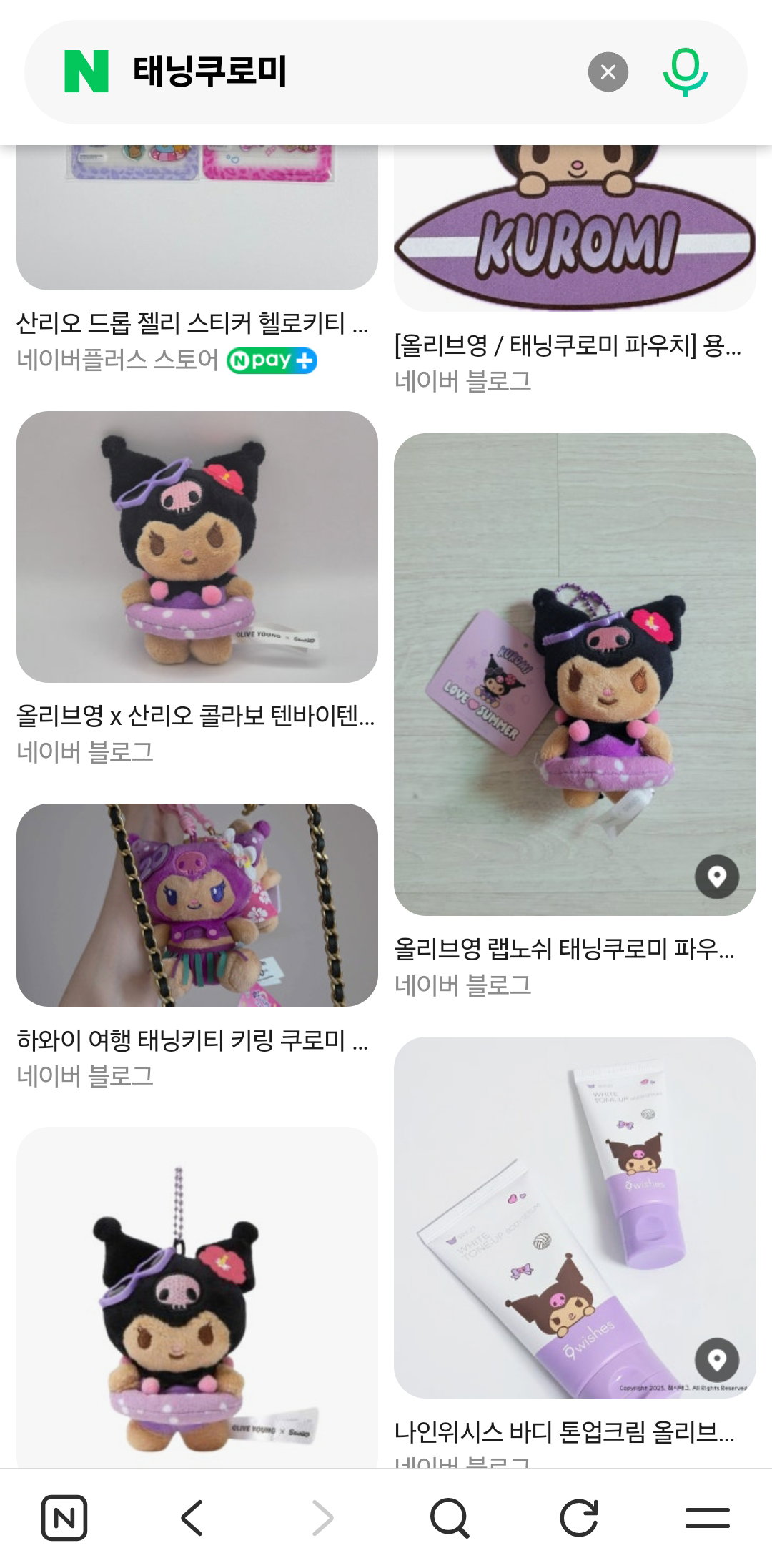
Task: Go back to the previous page
Action: coord(192,1517)
